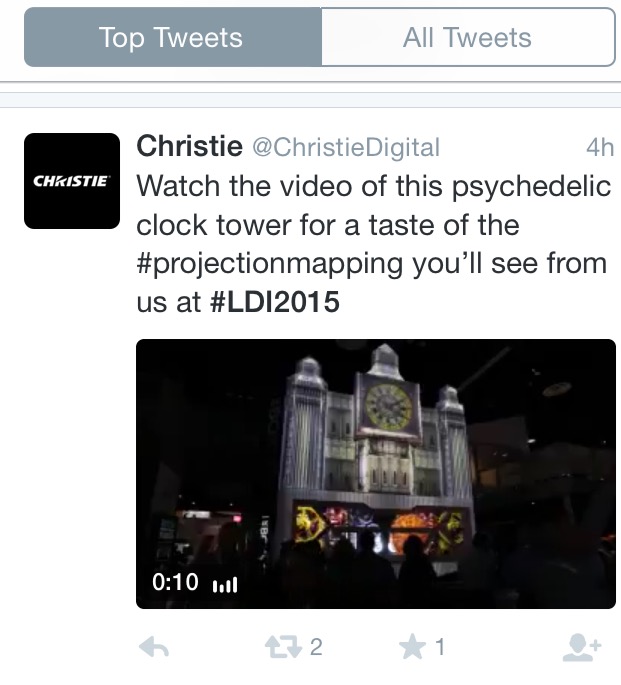
Task: Follow Christie with the add-user icon
Action: 581,648
